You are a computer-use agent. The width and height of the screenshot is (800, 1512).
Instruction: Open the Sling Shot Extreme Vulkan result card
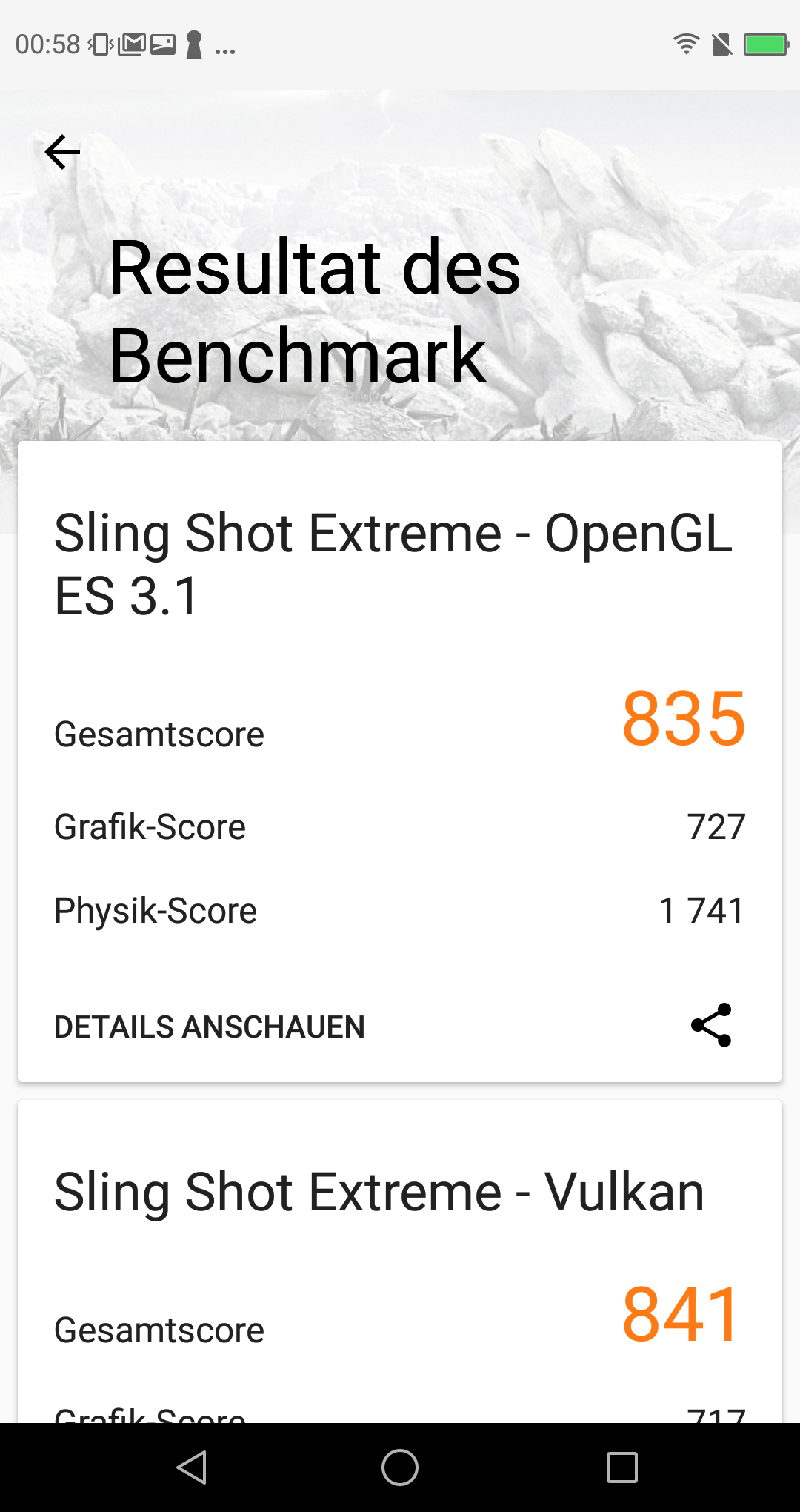[400, 1261]
